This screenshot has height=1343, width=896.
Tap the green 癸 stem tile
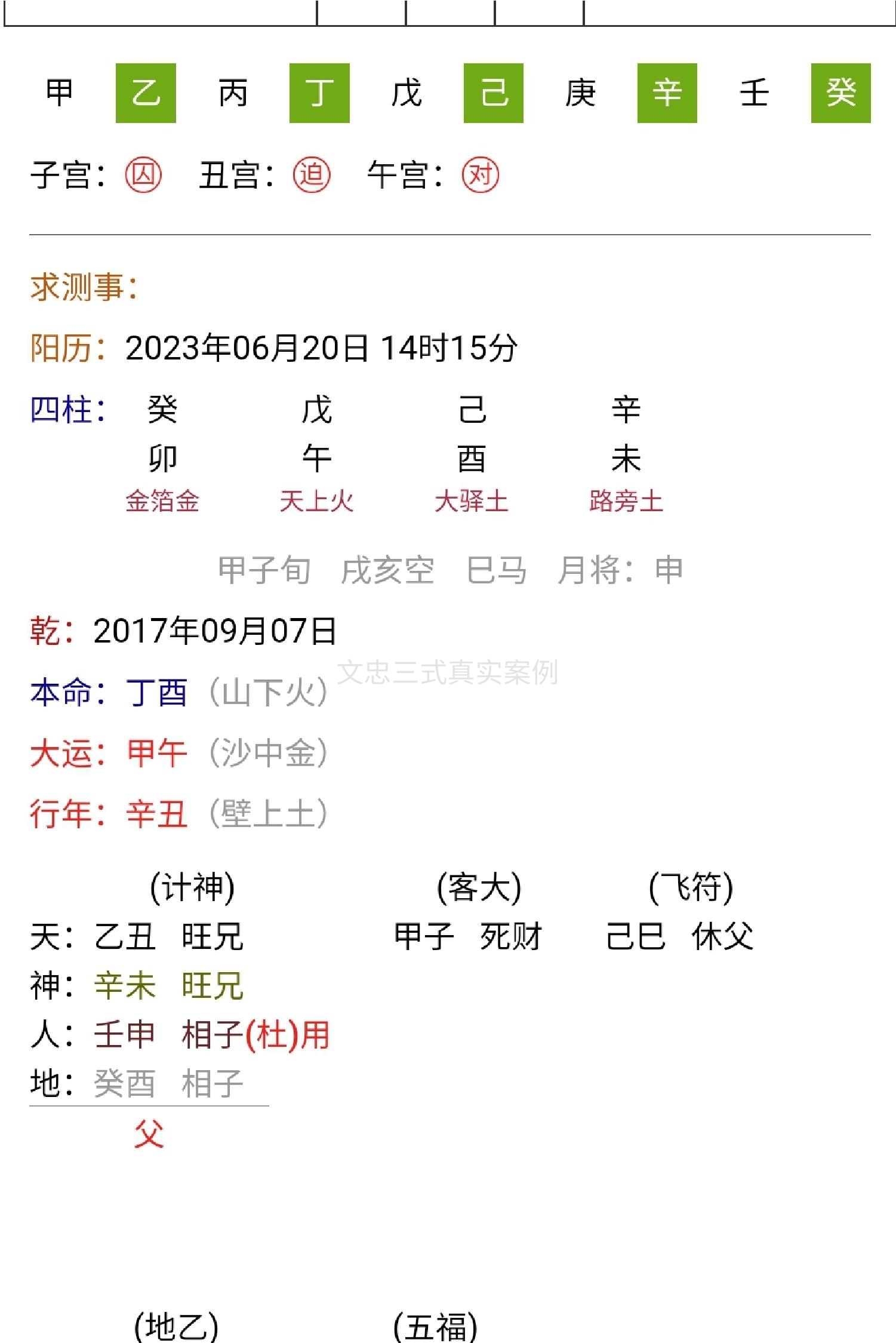(x=841, y=93)
